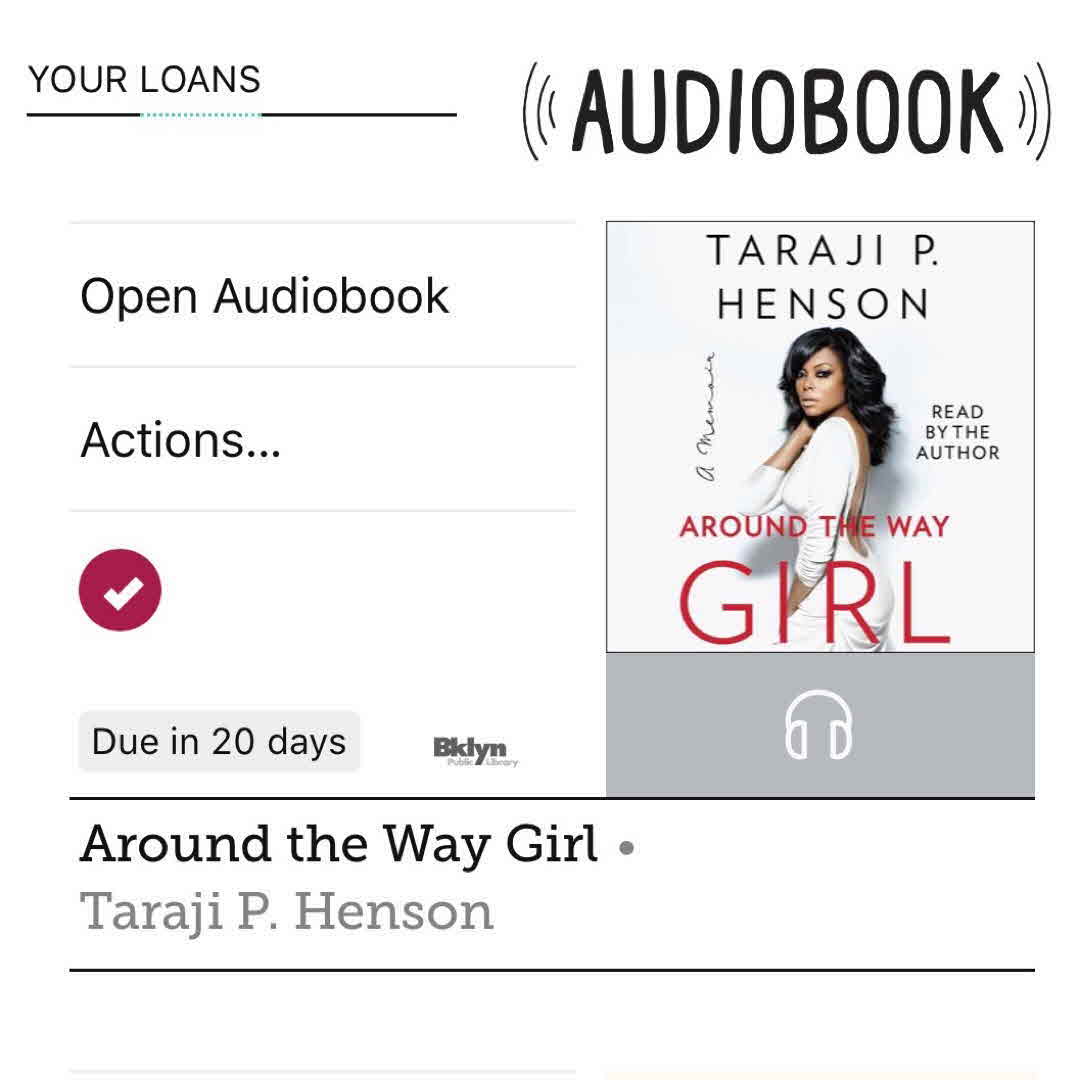View title details for Around the Way Girl
Image resolution: width=1080 pixels, height=1080 pixels.
pyautogui.click(x=339, y=845)
